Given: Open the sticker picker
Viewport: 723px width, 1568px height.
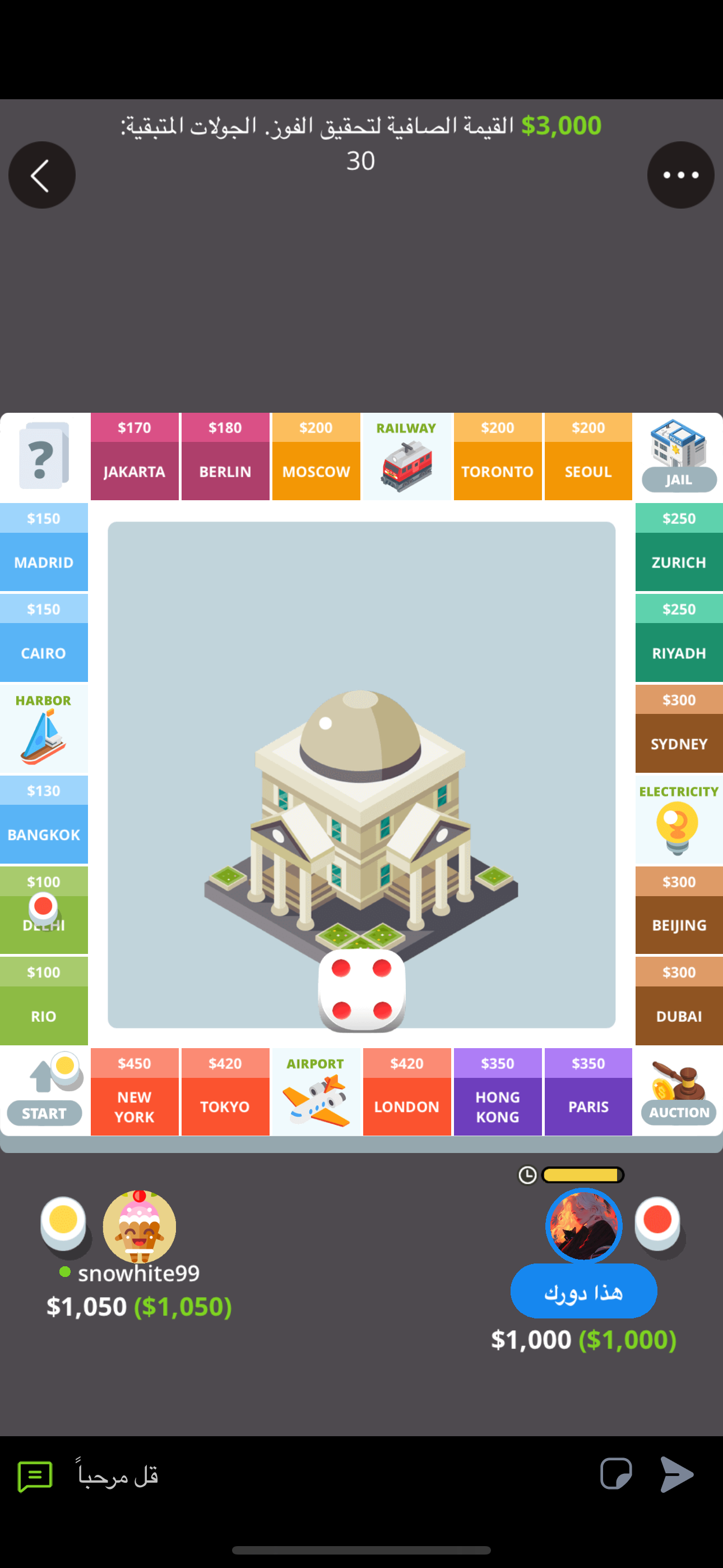Looking at the screenshot, I should [616, 1474].
